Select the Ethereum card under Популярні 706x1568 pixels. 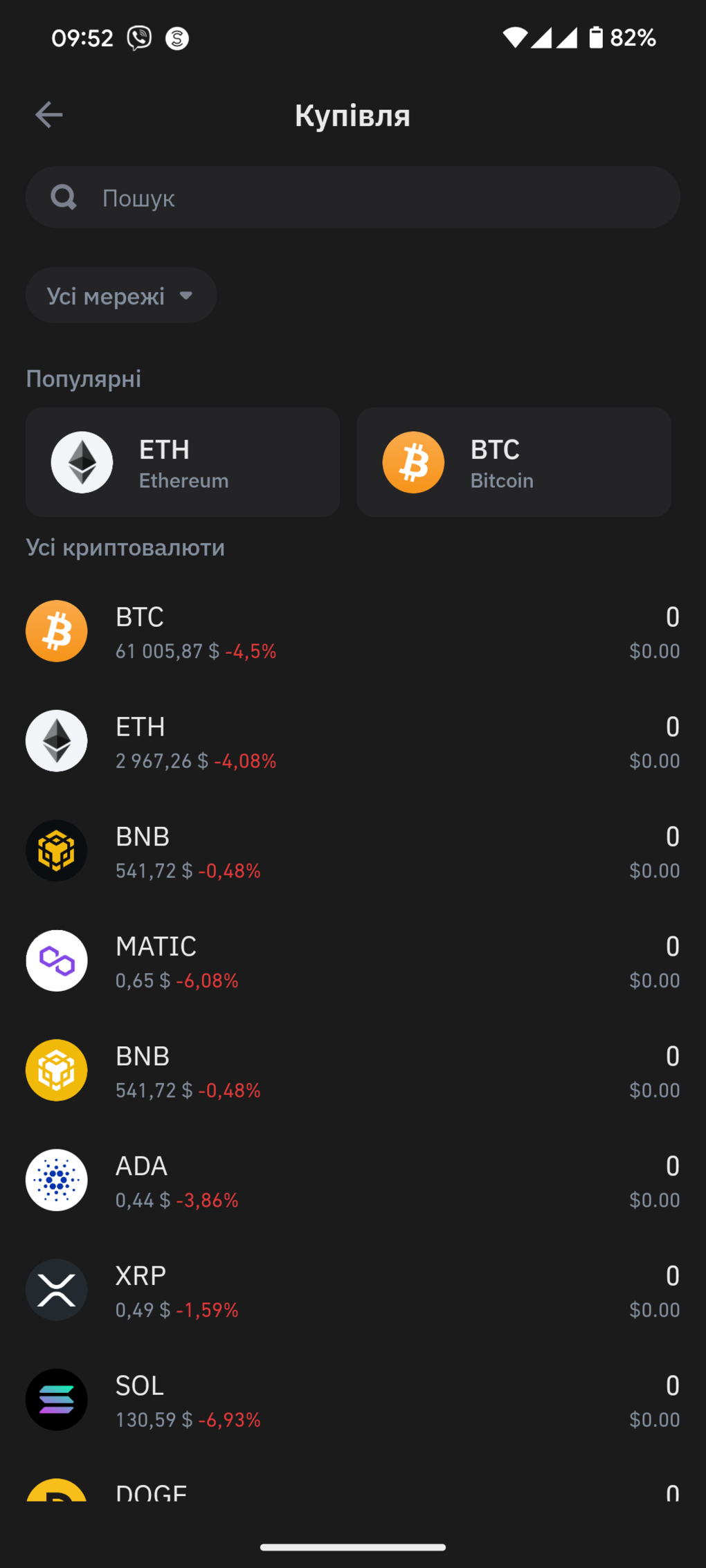(183, 462)
